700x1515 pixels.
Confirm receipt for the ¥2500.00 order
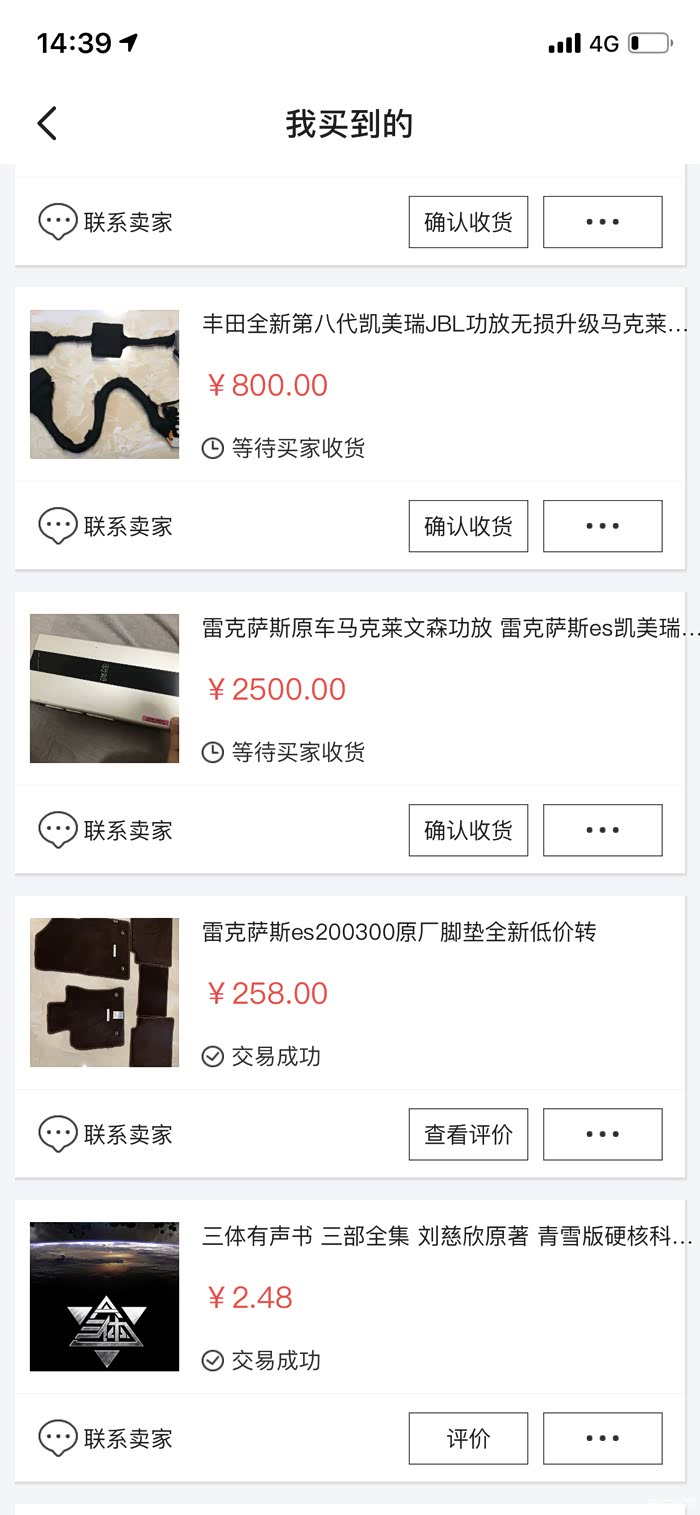[x=468, y=830]
